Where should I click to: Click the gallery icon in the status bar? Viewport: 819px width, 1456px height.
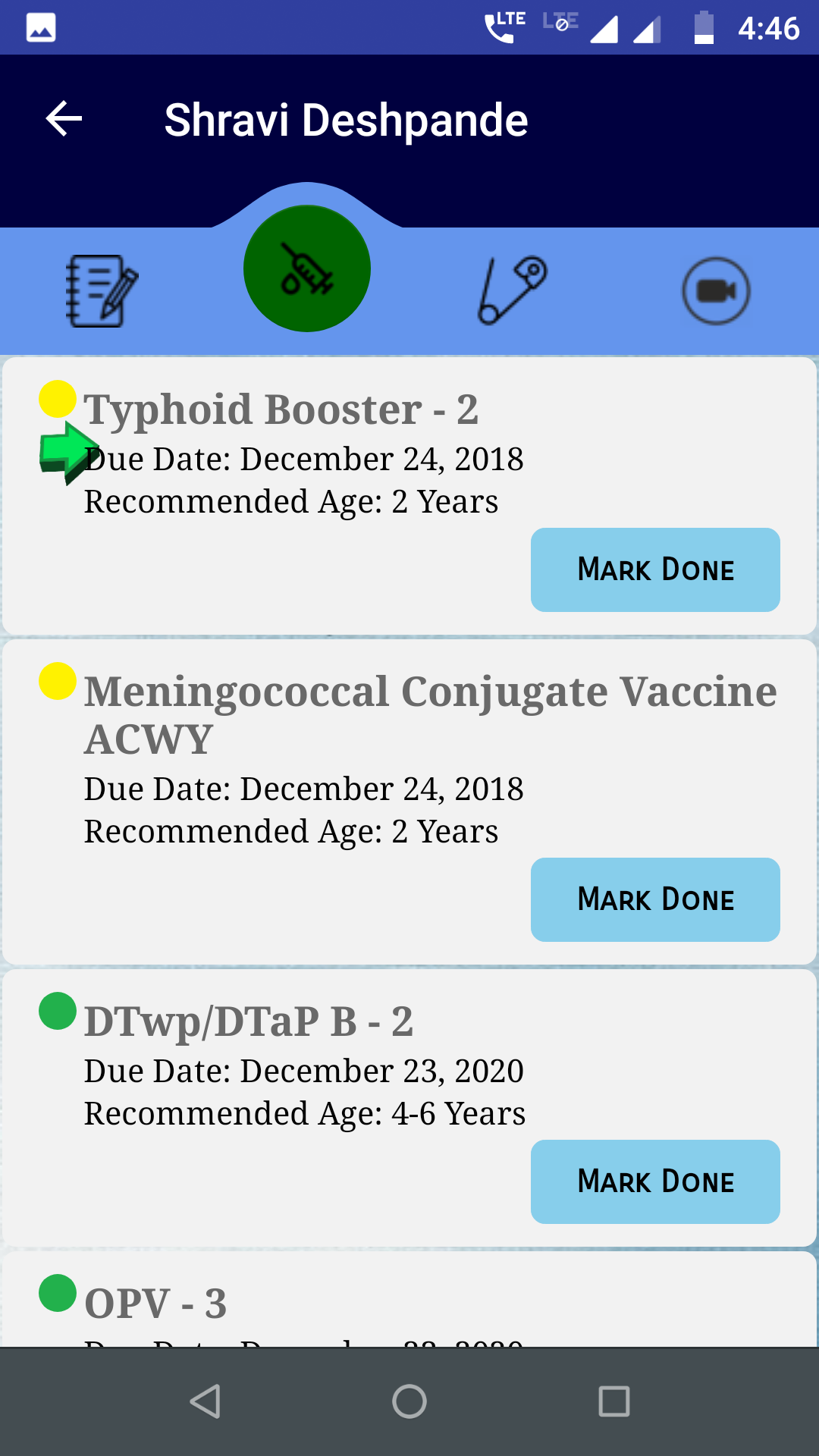pyautogui.click(x=40, y=27)
